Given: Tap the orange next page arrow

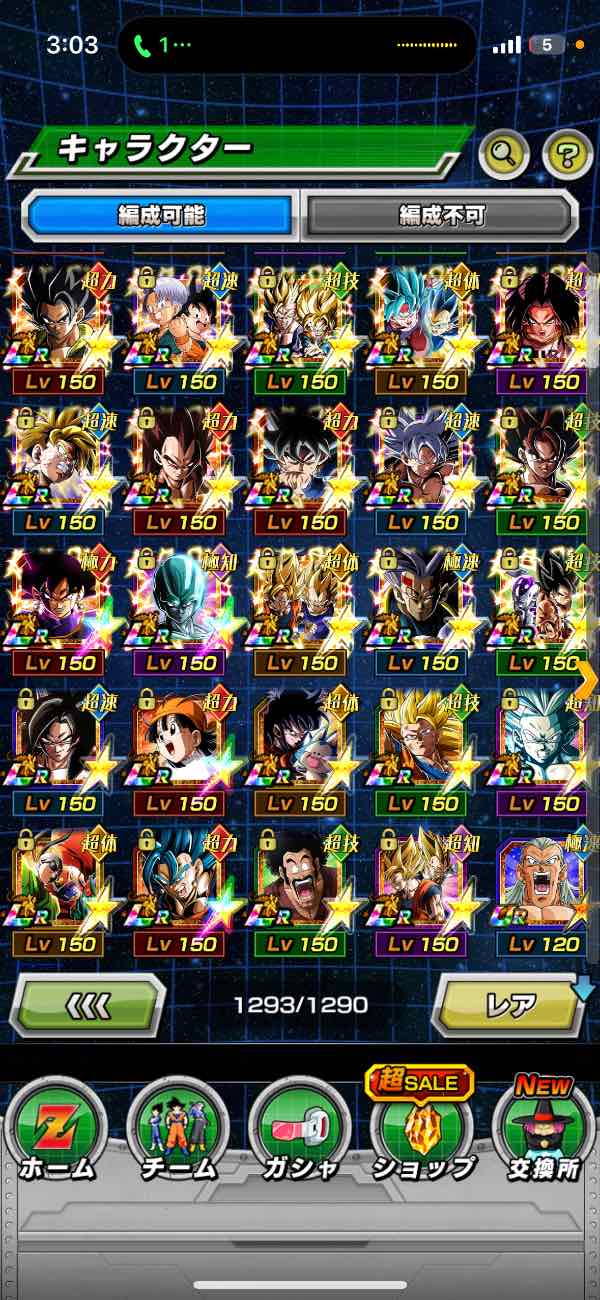Looking at the screenshot, I should click(588, 679).
